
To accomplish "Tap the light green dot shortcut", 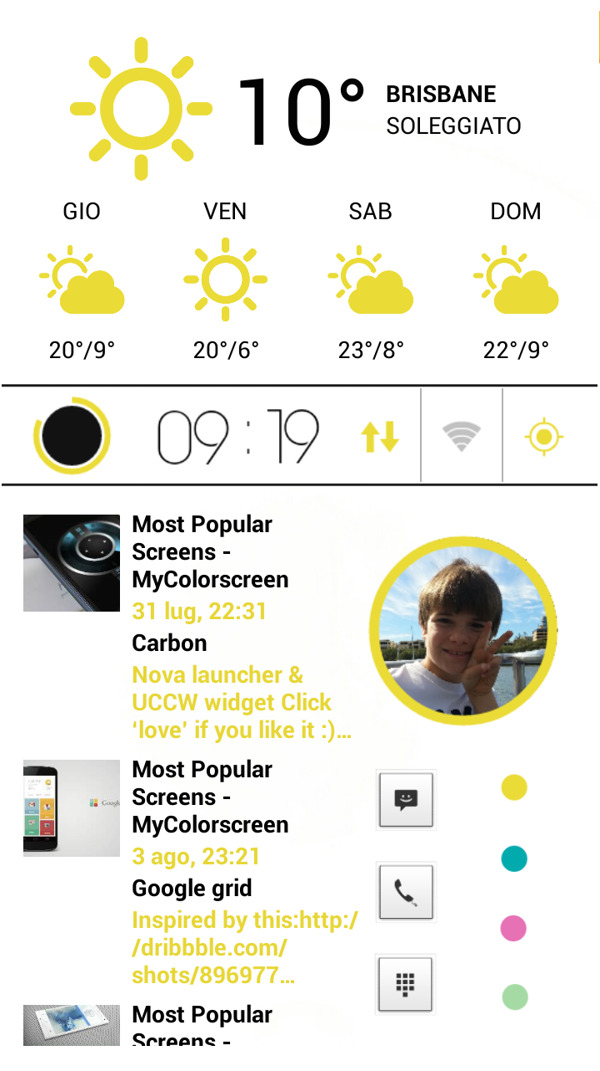I will (x=514, y=997).
